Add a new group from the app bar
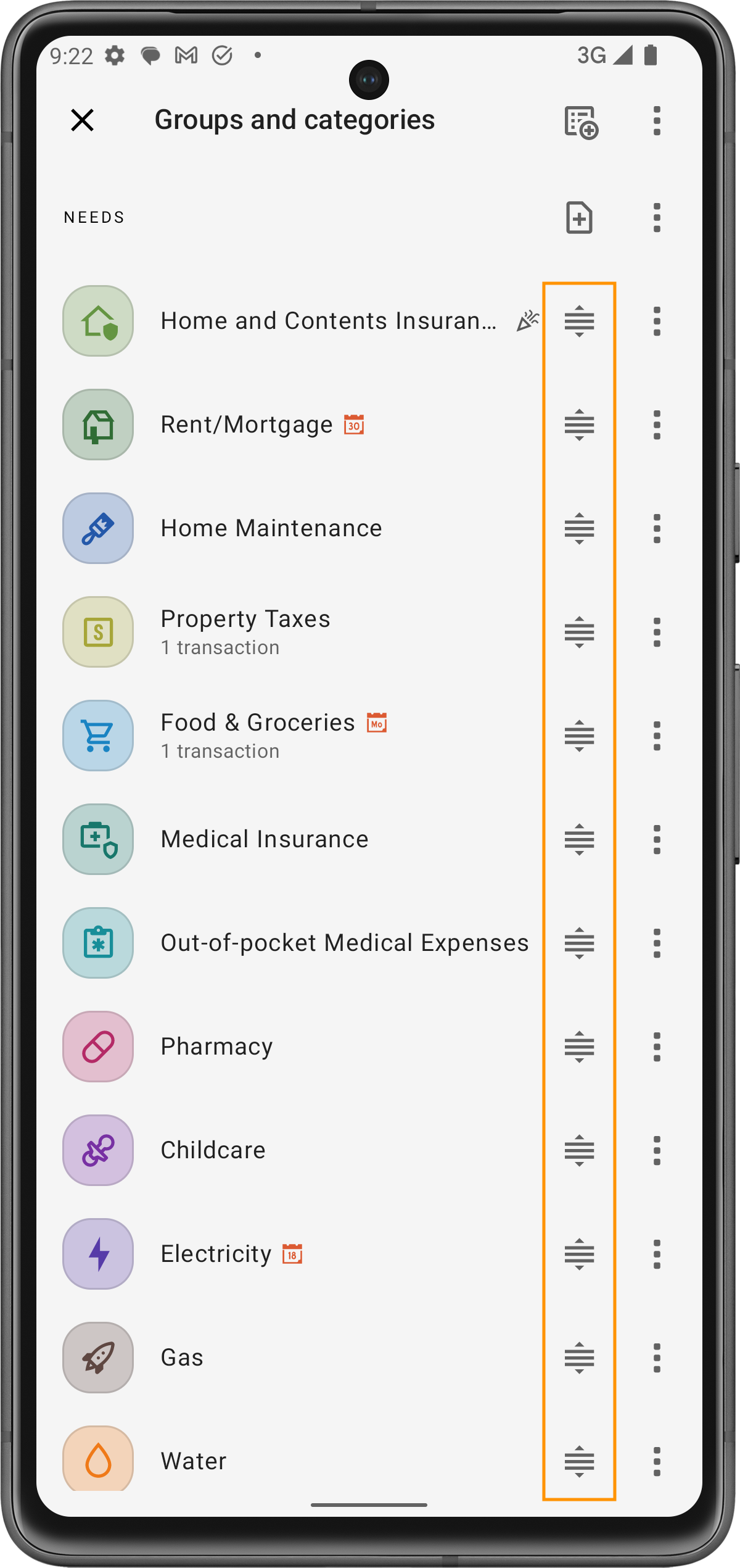The width and height of the screenshot is (740, 1568). (580, 122)
